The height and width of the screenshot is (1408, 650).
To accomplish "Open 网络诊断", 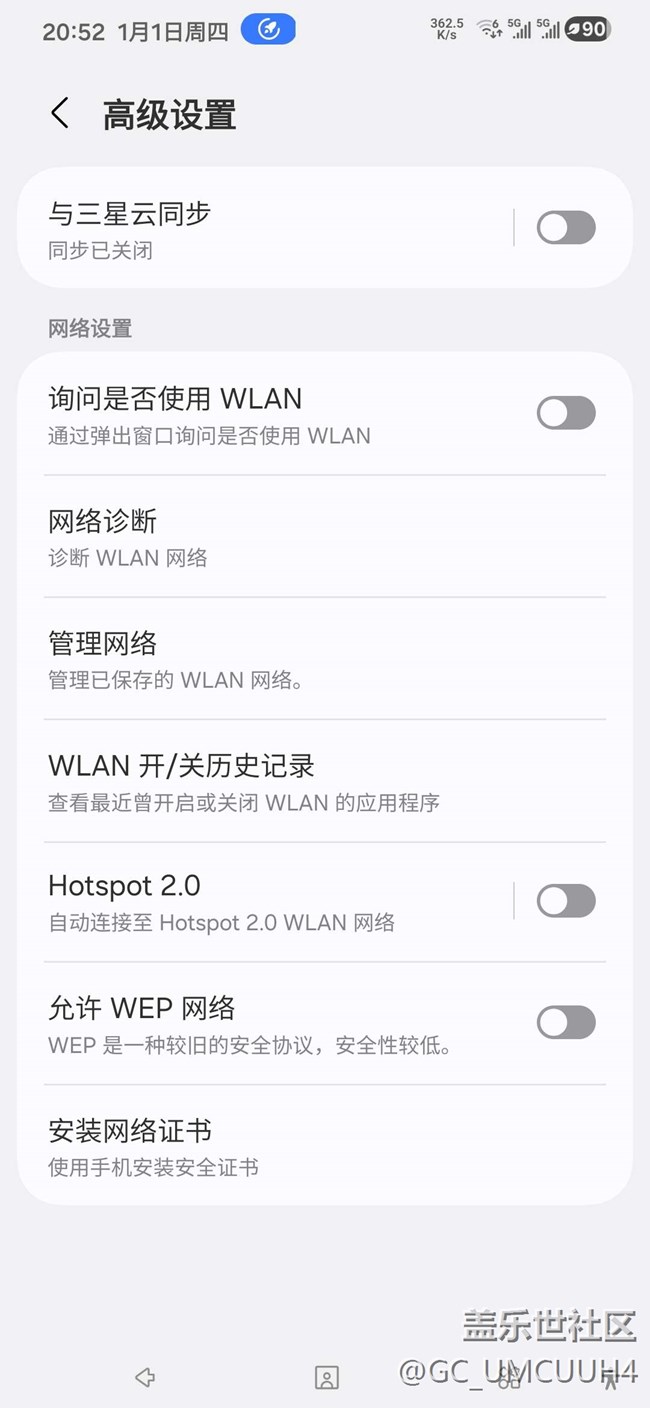I will click(x=300, y=536).
